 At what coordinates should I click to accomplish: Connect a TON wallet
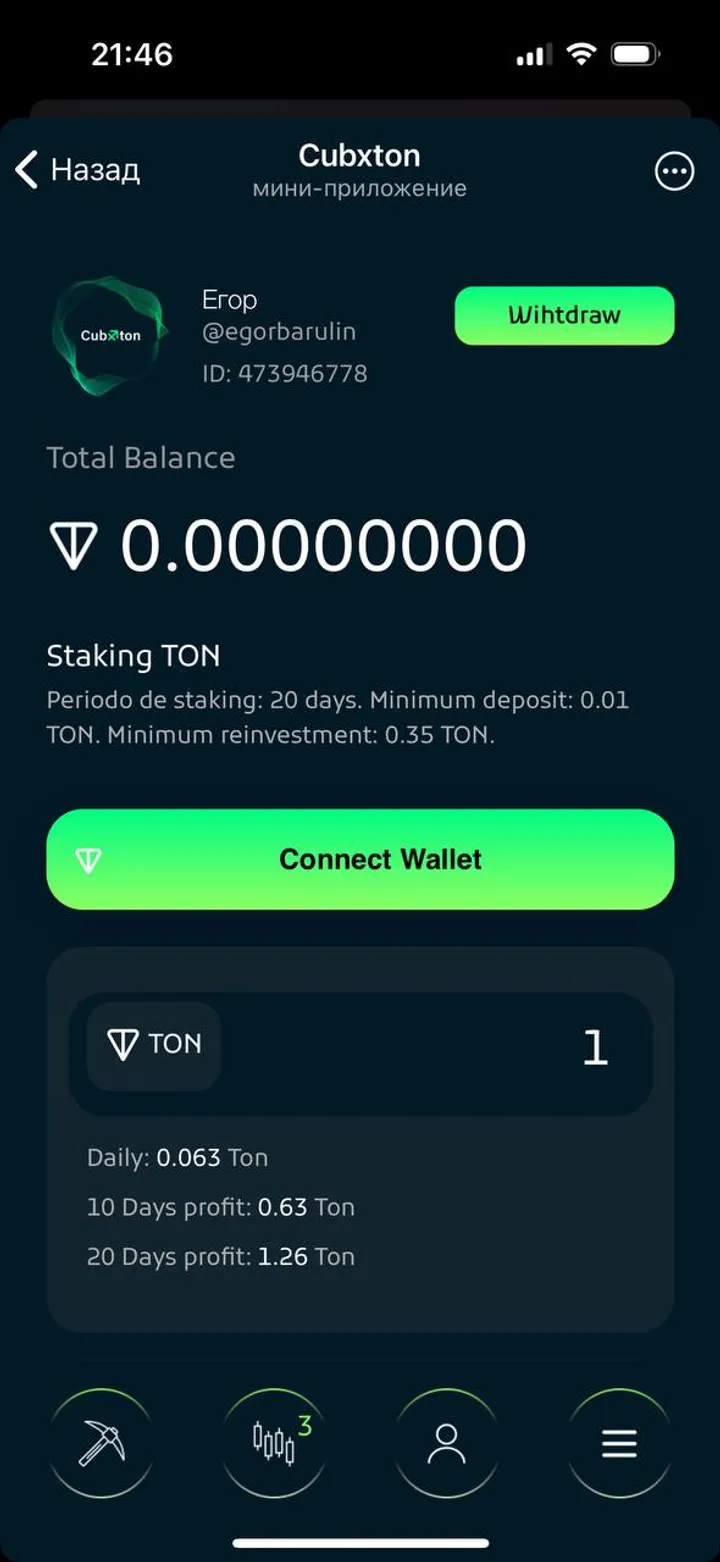click(360, 859)
